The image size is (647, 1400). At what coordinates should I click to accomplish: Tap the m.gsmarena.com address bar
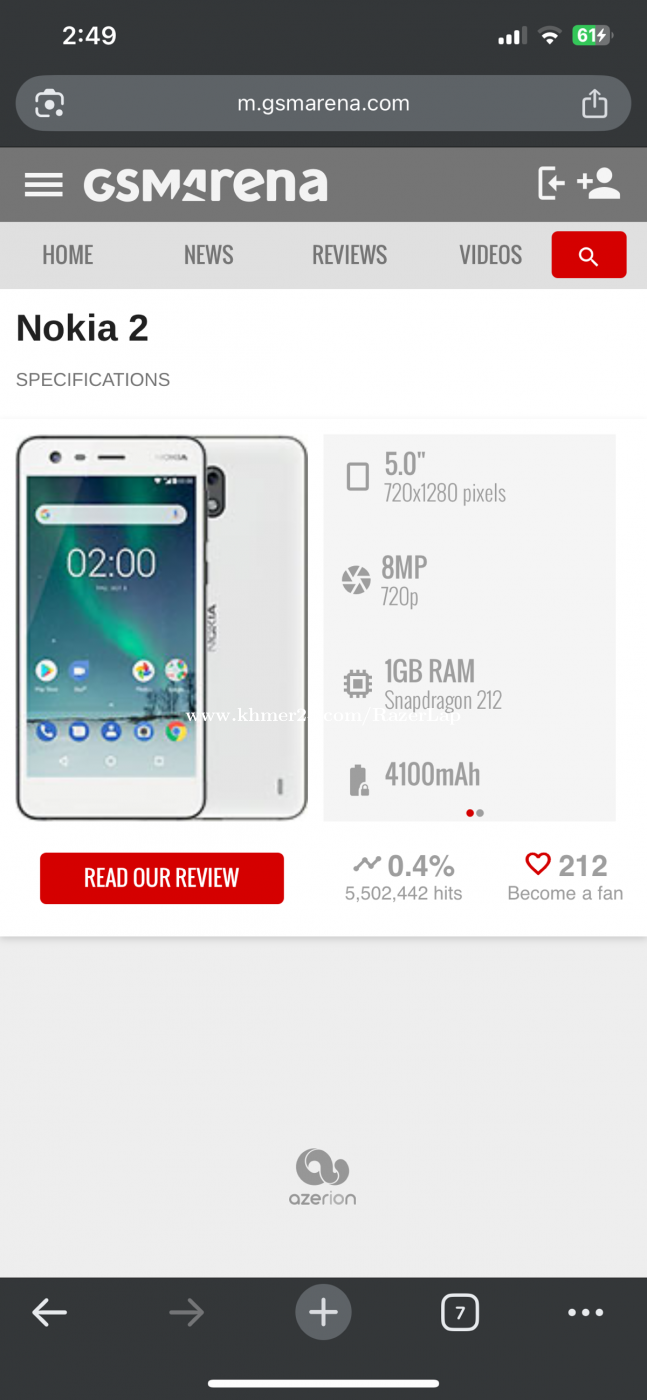(323, 103)
